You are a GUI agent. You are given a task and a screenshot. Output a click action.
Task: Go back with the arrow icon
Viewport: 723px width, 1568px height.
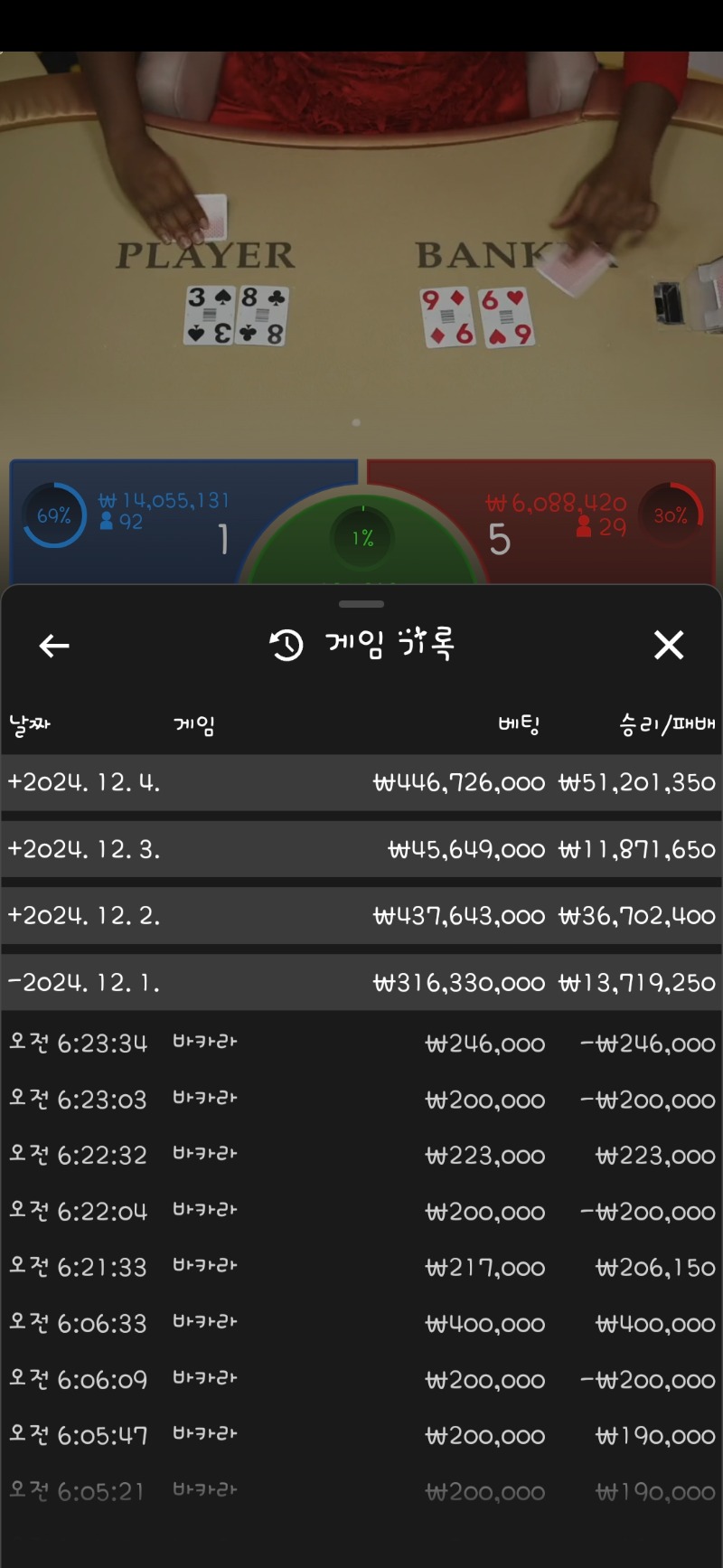pyautogui.click(x=54, y=646)
